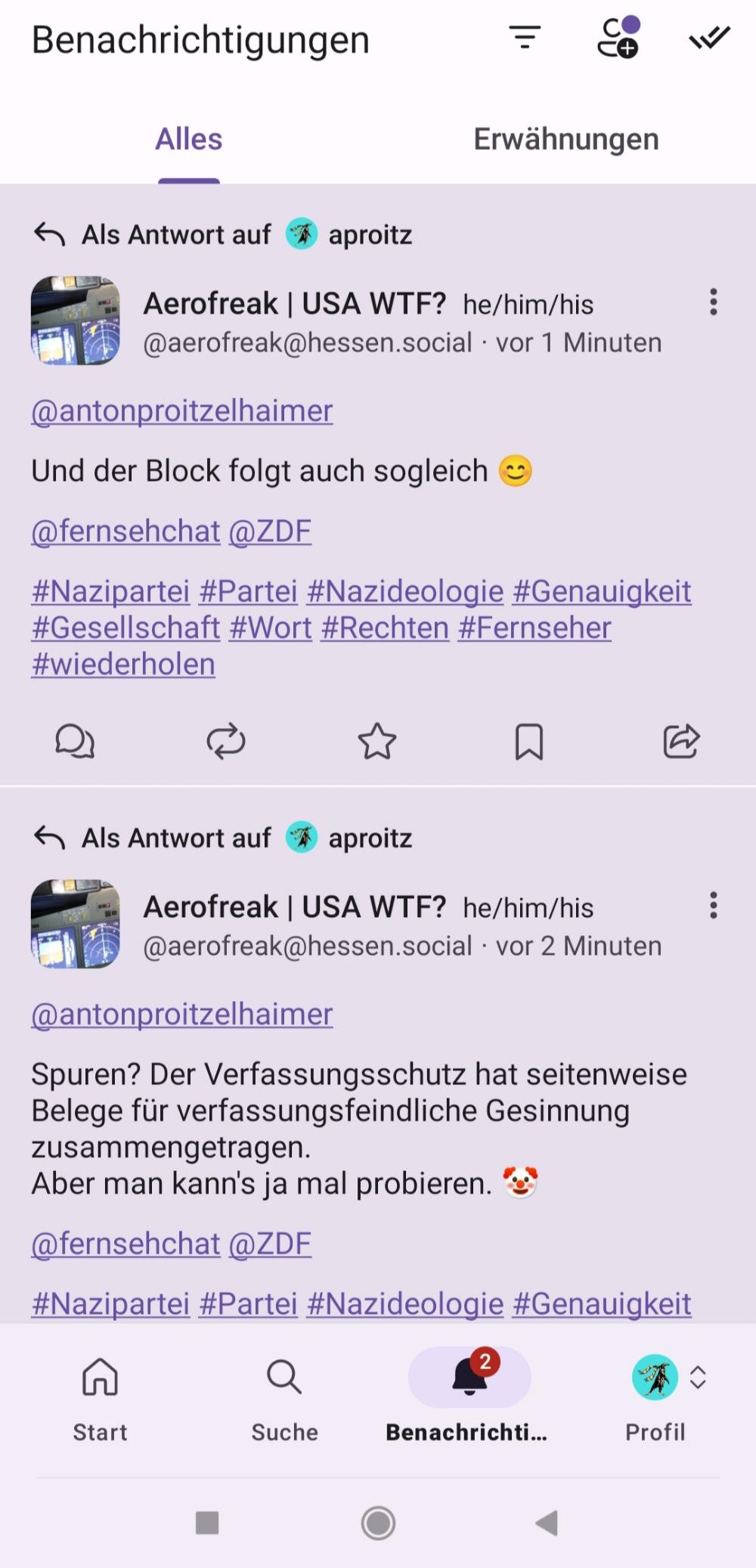Open overflow menu on the 1-minute-old post

click(x=713, y=302)
